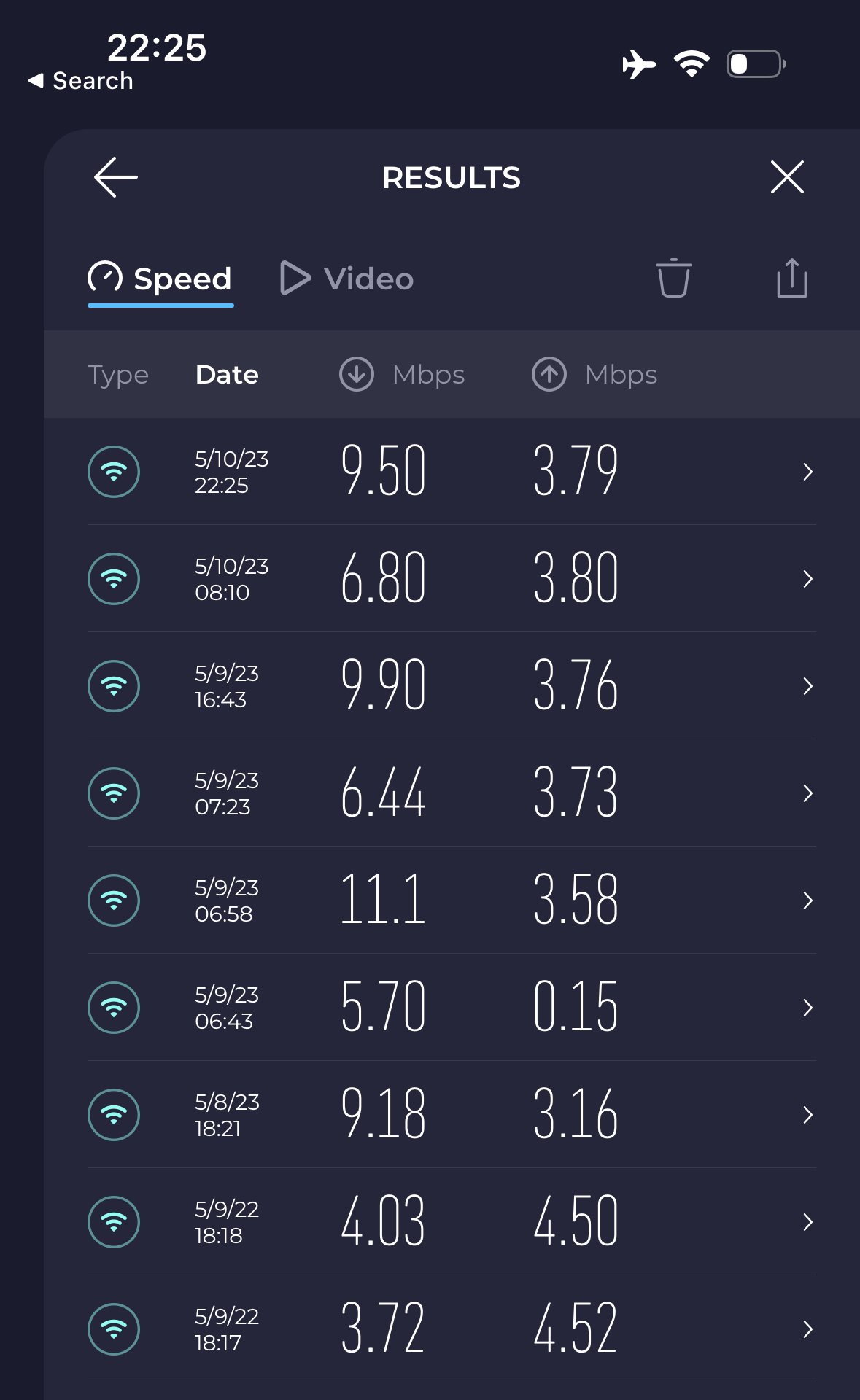This screenshot has width=860, height=1400.
Task: Return to Search via status bar link
Action: tap(80, 81)
